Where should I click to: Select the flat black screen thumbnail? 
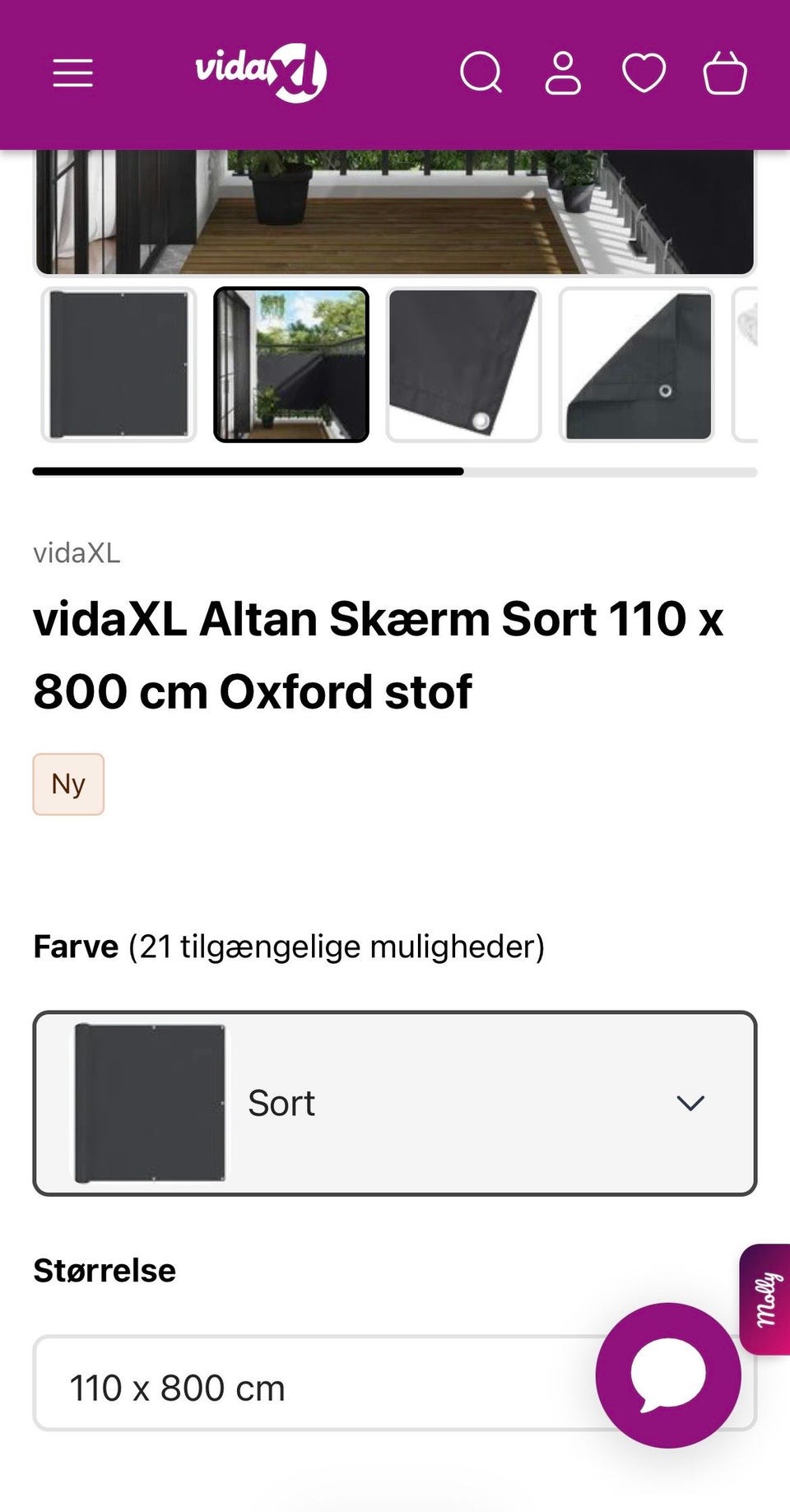tap(118, 365)
